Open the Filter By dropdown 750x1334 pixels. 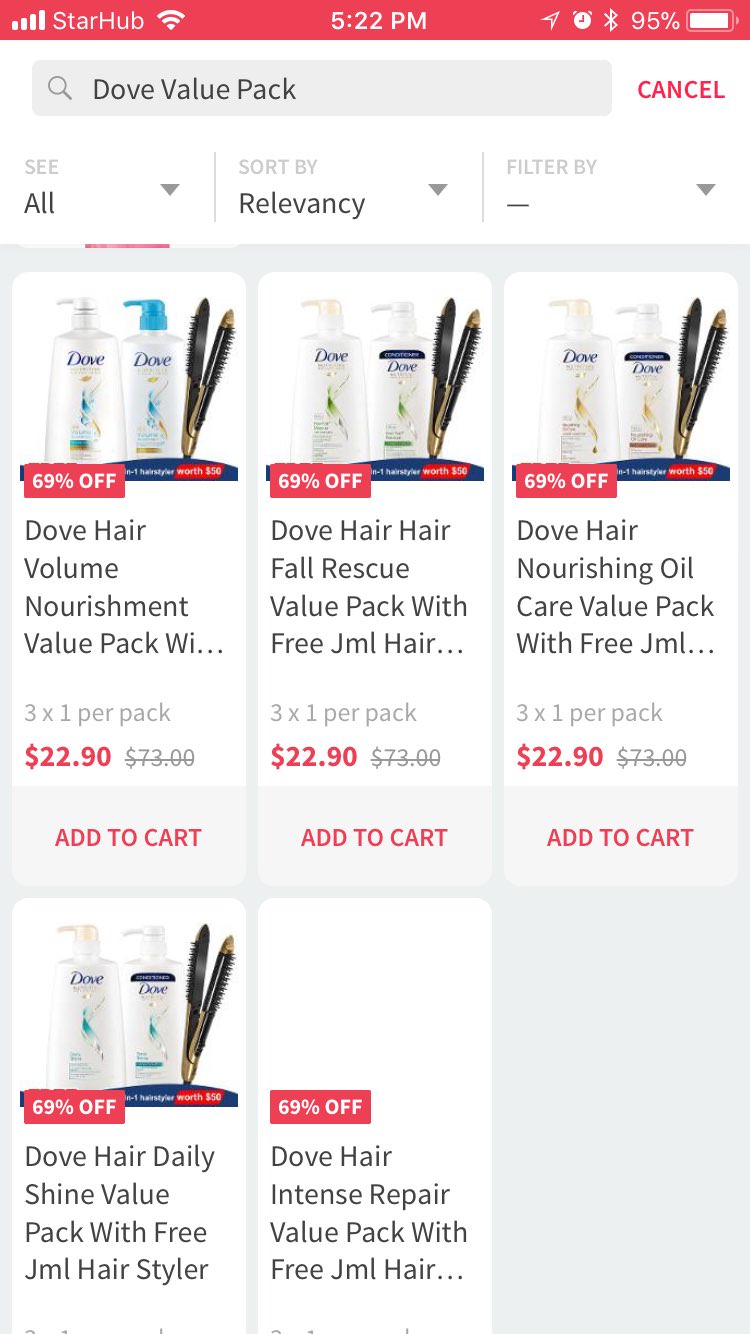pyautogui.click(x=610, y=188)
